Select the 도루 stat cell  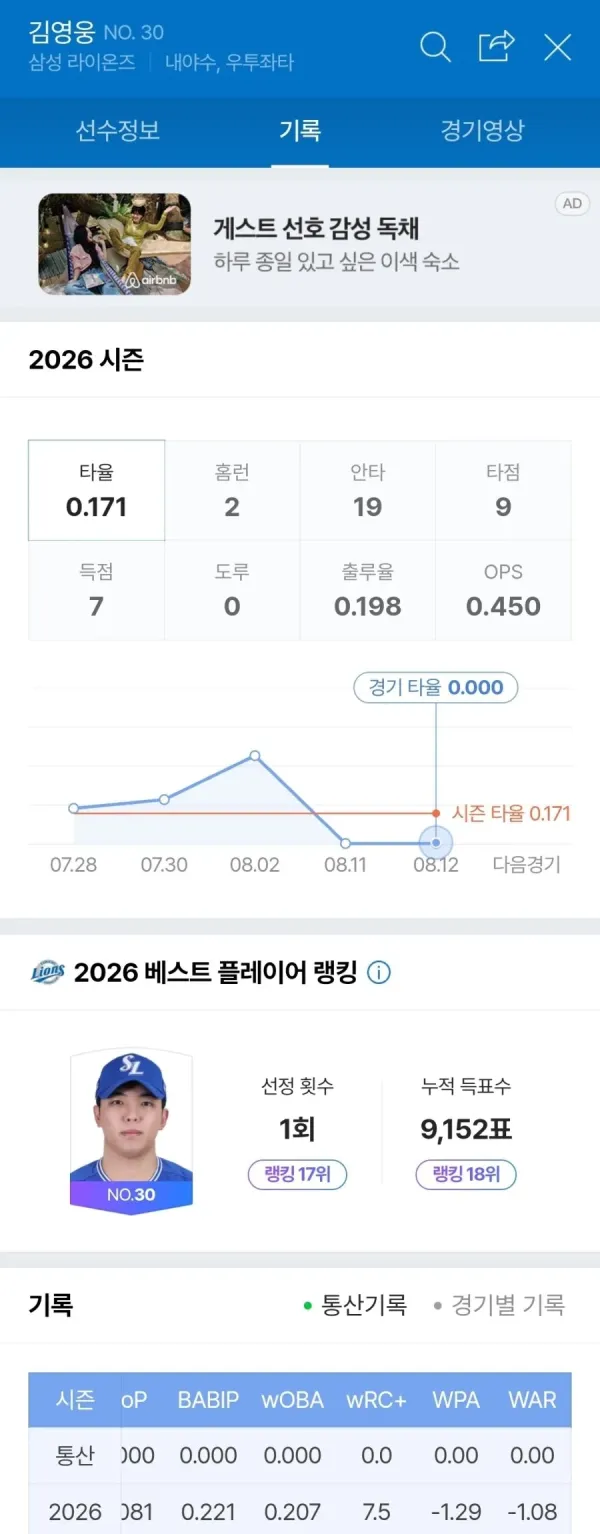point(232,590)
